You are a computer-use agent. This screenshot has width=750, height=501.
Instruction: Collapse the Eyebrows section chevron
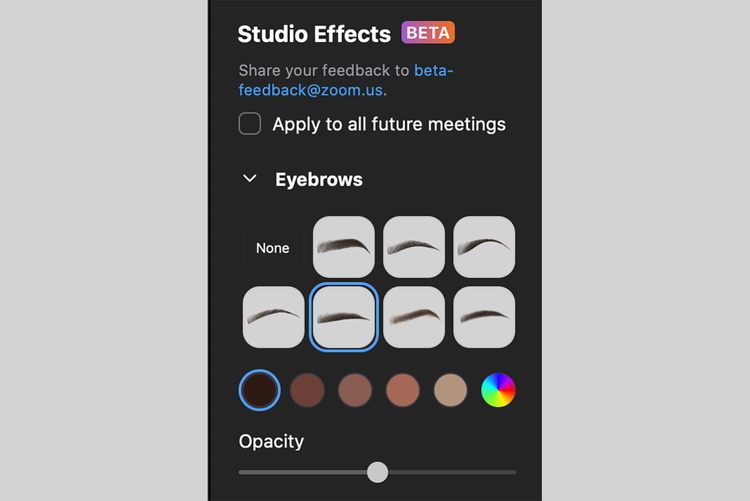pos(250,179)
